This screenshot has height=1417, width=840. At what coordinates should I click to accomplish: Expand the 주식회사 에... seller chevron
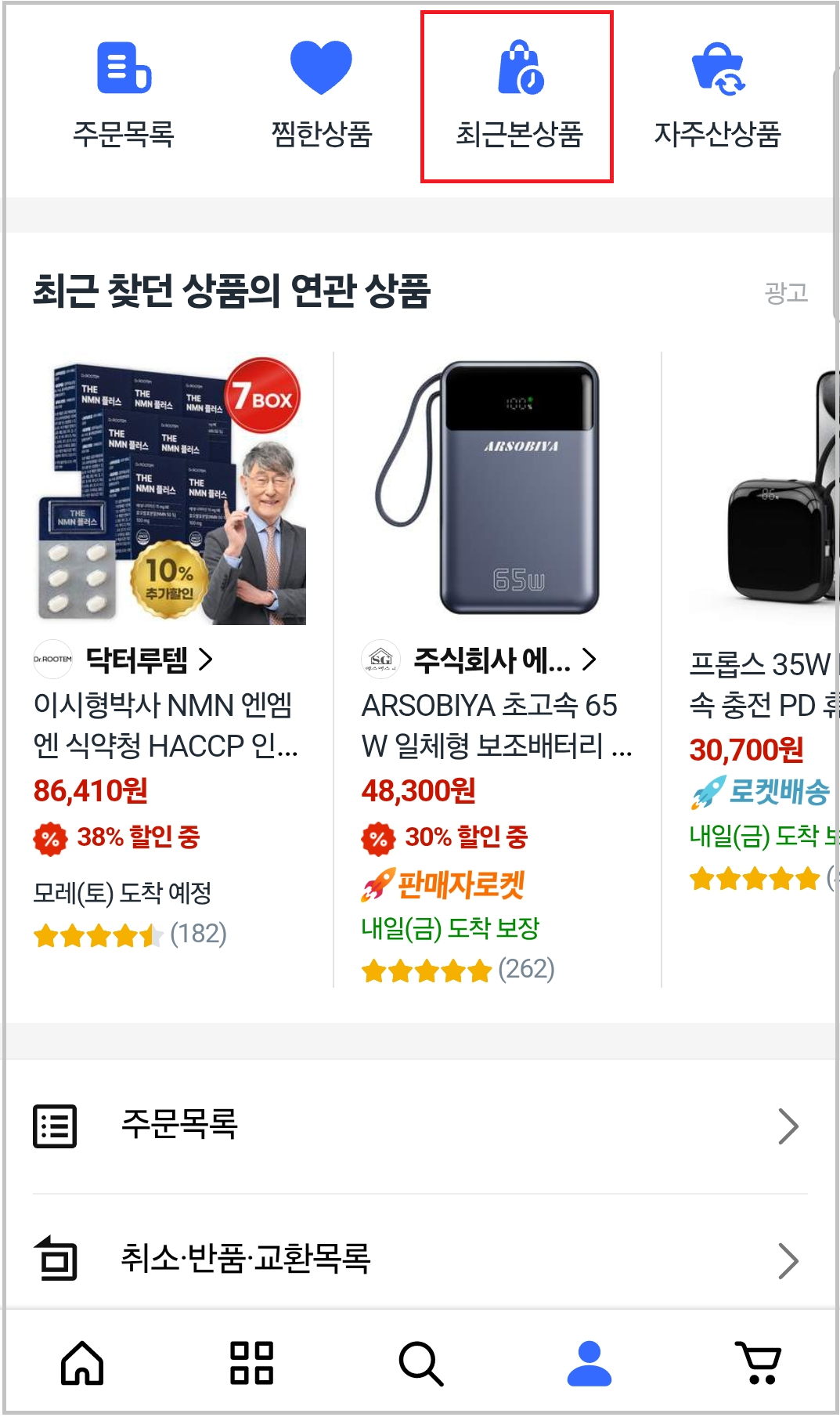(592, 661)
